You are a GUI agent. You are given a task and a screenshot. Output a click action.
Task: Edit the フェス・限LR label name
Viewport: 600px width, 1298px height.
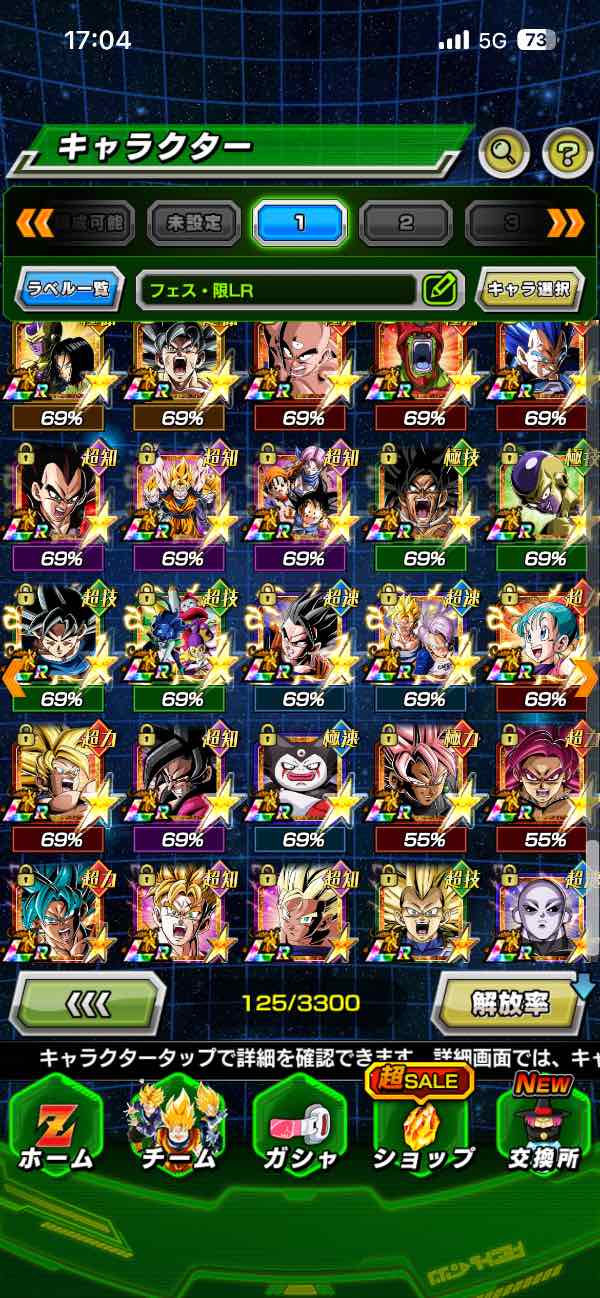point(439,290)
